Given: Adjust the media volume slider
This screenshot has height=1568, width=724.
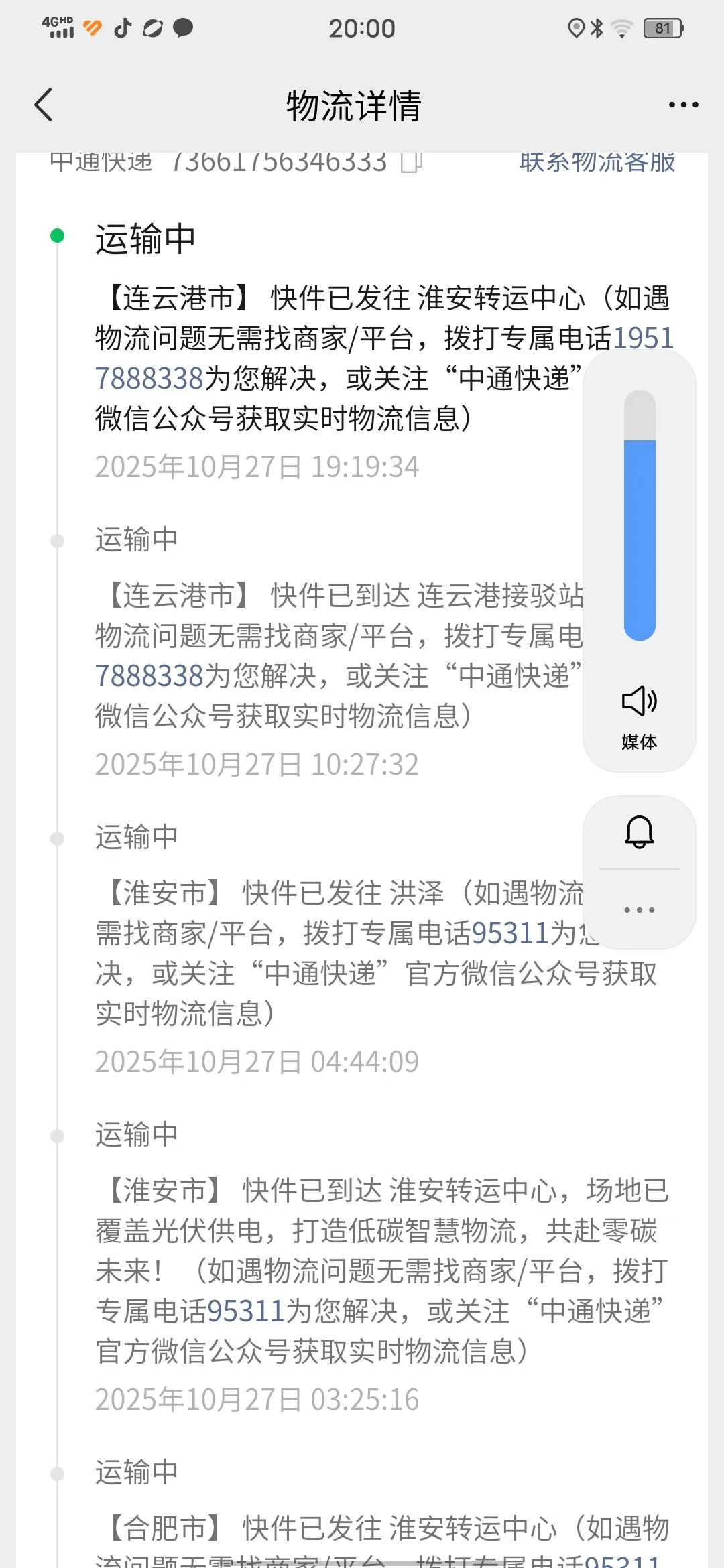Looking at the screenshot, I should (x=640, y=515).
